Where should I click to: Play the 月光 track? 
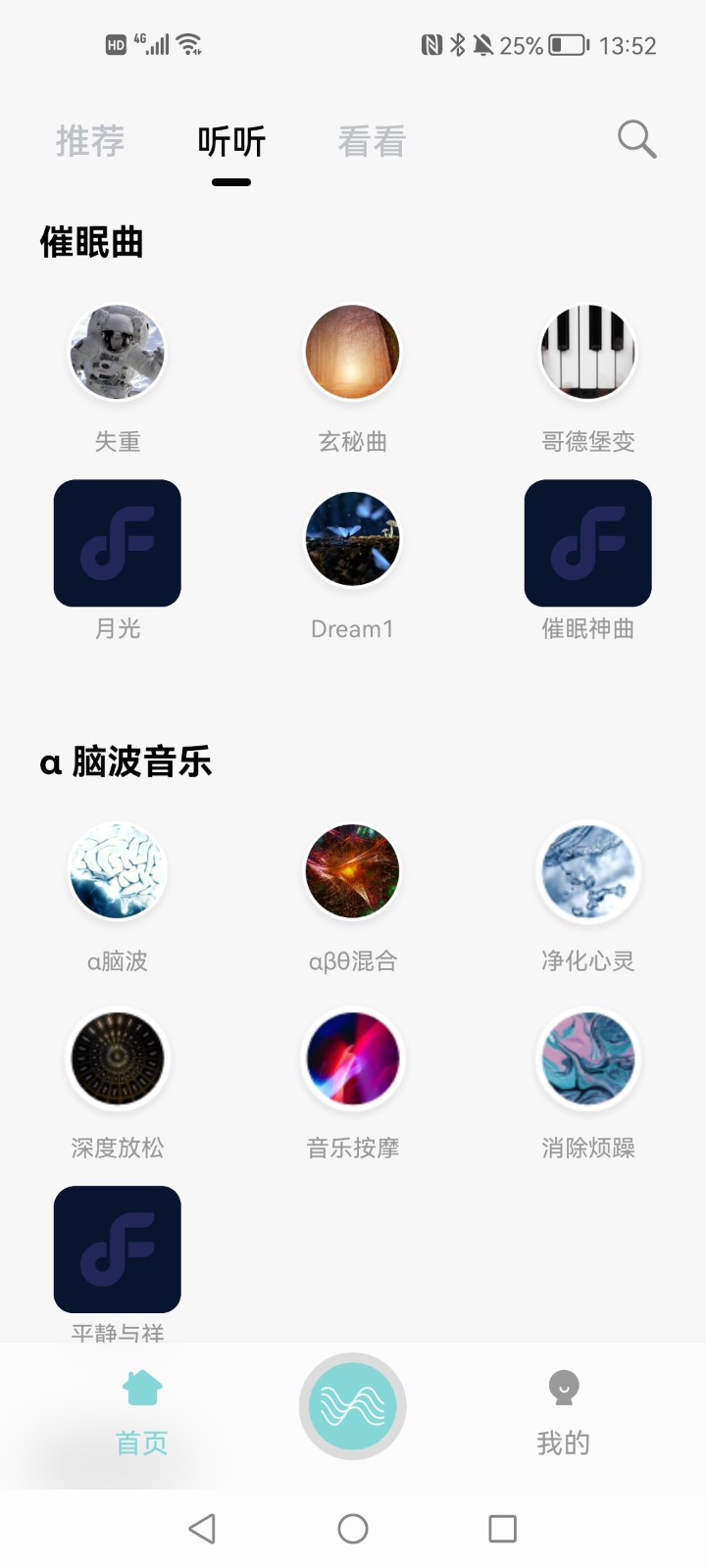118,543
